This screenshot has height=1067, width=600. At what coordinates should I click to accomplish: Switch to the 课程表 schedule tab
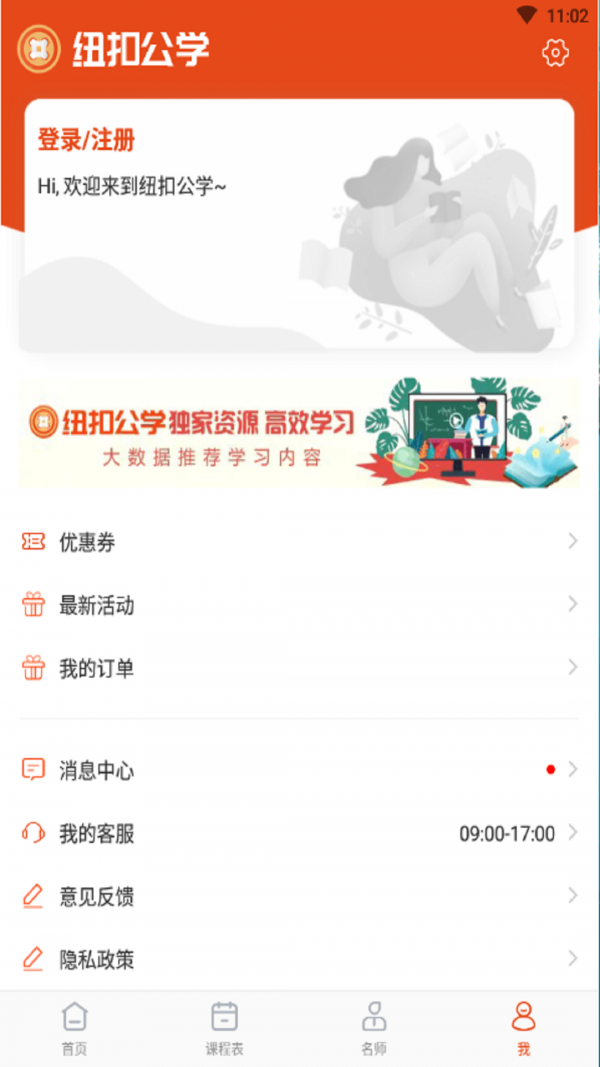pyautogui.click(x=224, y=1028)
